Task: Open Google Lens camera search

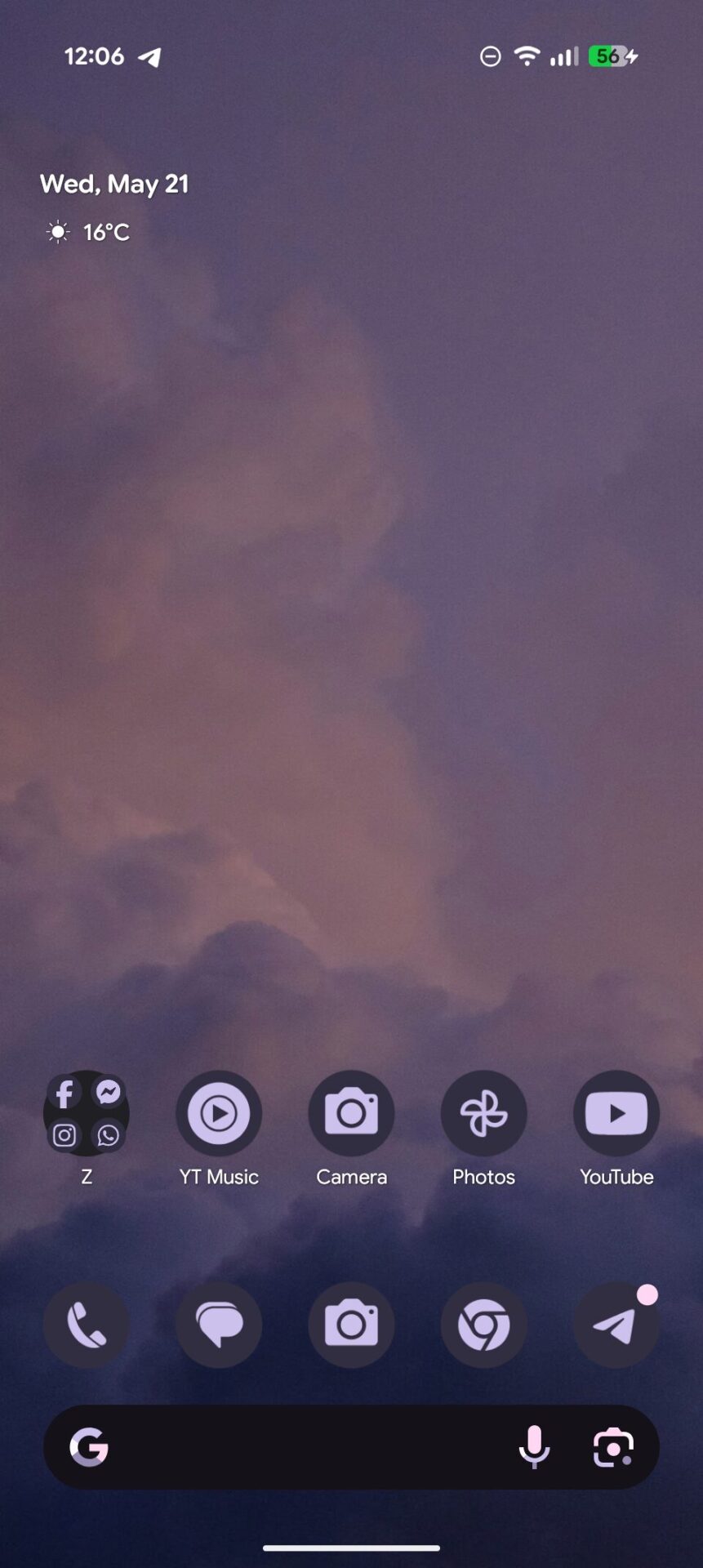Action: click(613, 1447)
